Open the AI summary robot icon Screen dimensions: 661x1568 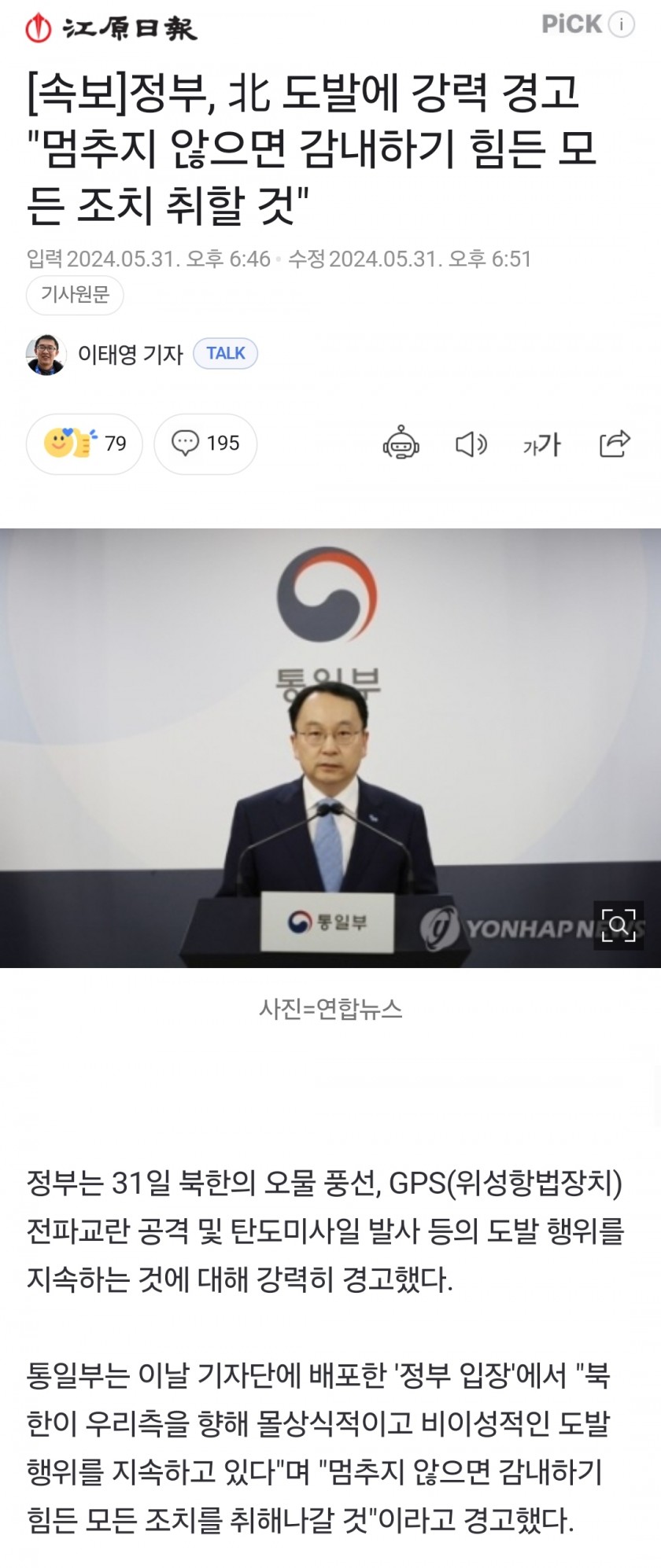tap(401, 444)
